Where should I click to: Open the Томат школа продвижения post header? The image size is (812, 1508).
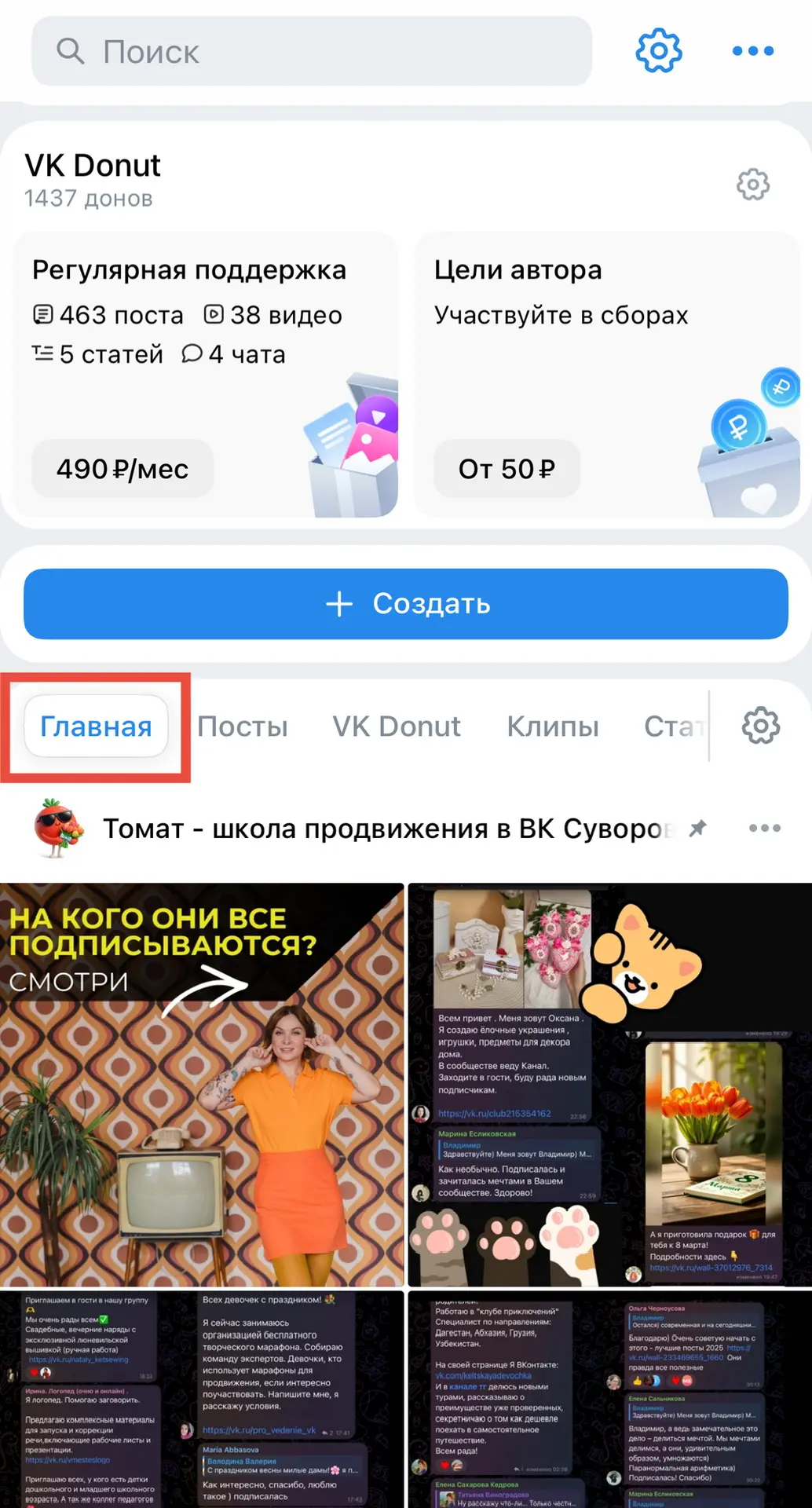point(385,829)
